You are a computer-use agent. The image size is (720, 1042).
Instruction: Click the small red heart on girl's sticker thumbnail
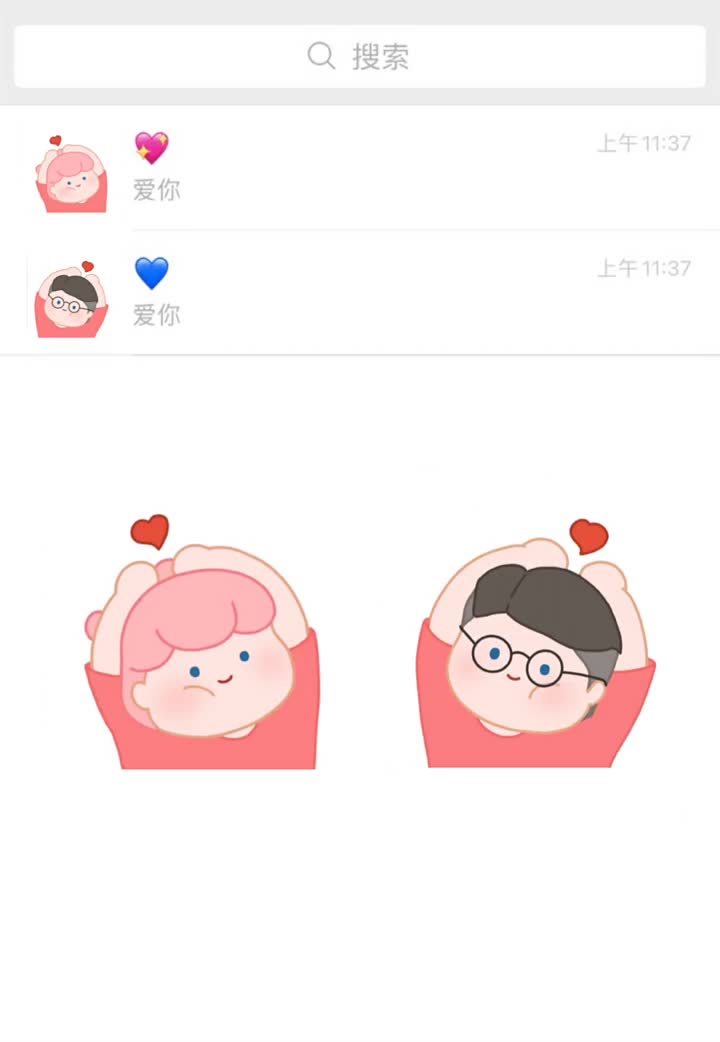coord(55,142)
